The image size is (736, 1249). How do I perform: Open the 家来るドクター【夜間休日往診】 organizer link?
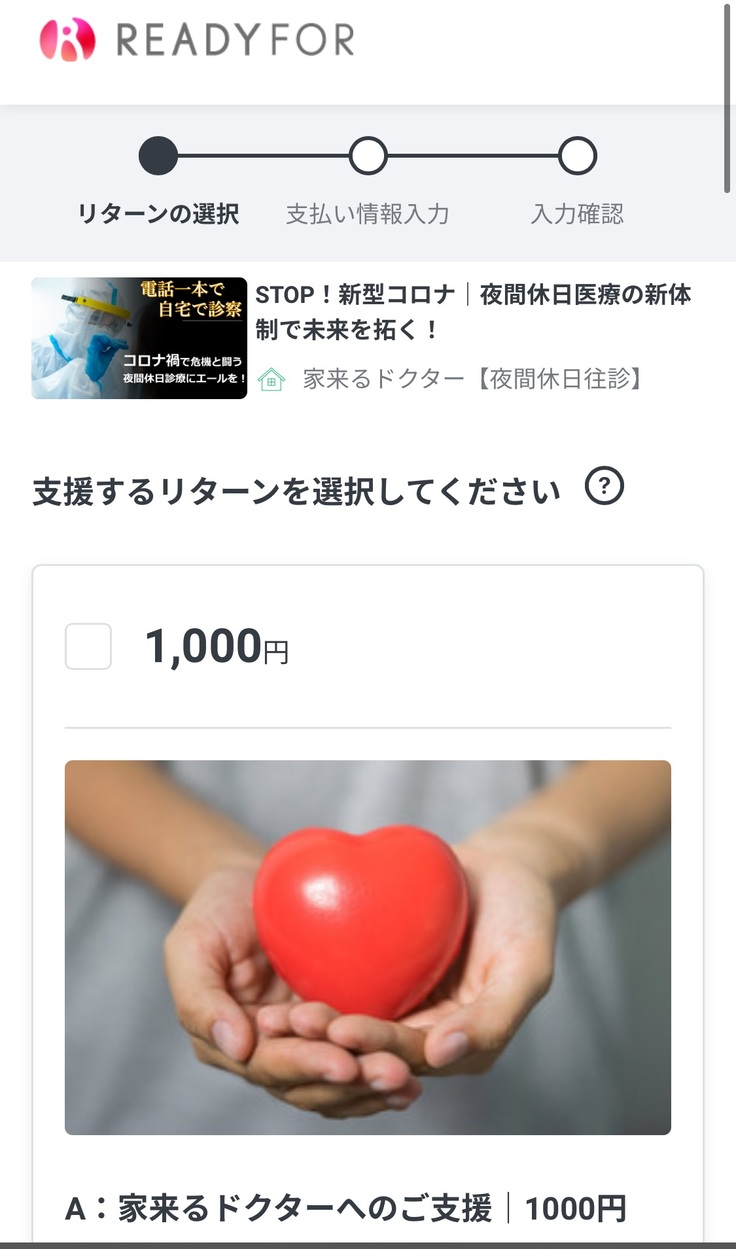(471, 379)
